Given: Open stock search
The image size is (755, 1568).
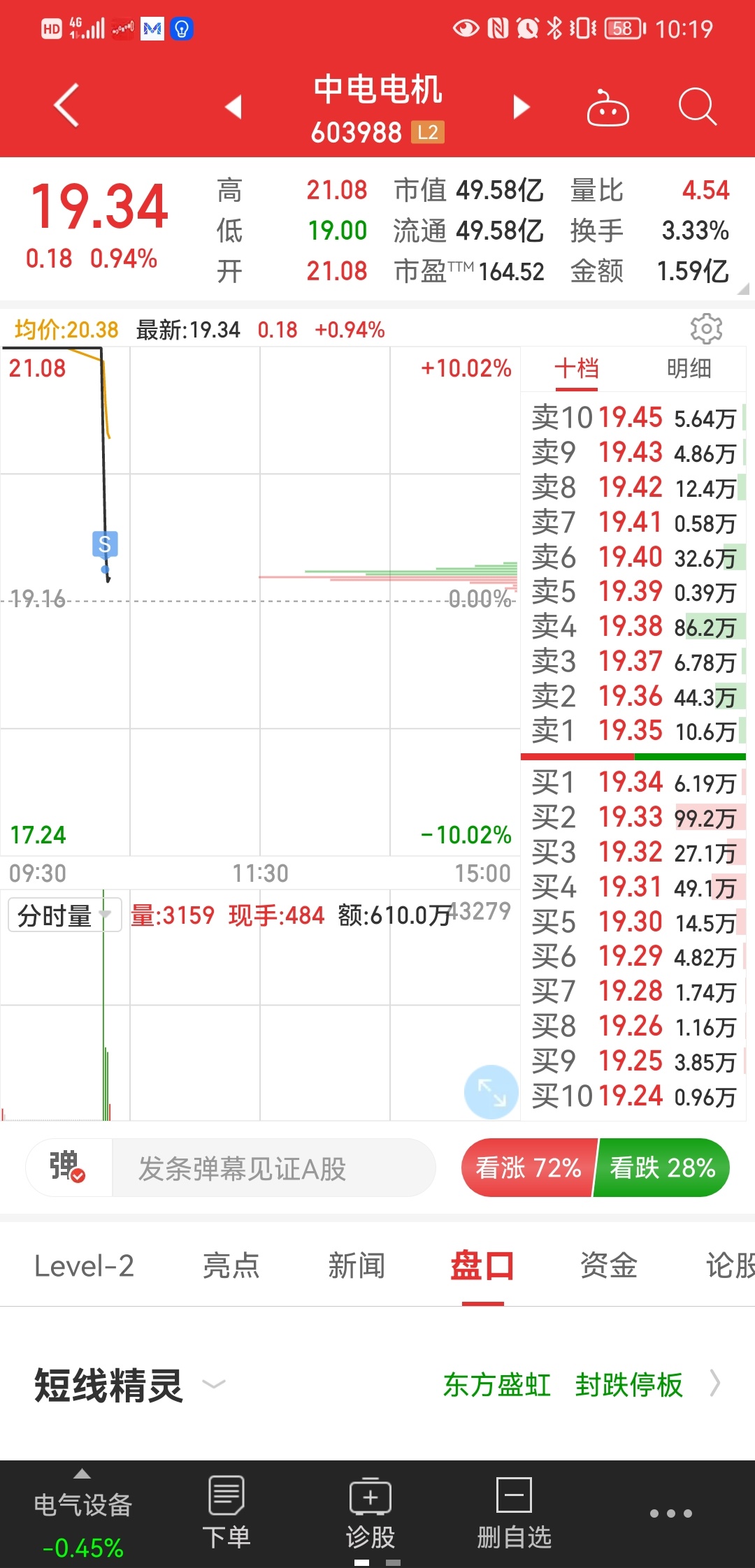Looking at the screenshot, I should click(x=698, y=107).
